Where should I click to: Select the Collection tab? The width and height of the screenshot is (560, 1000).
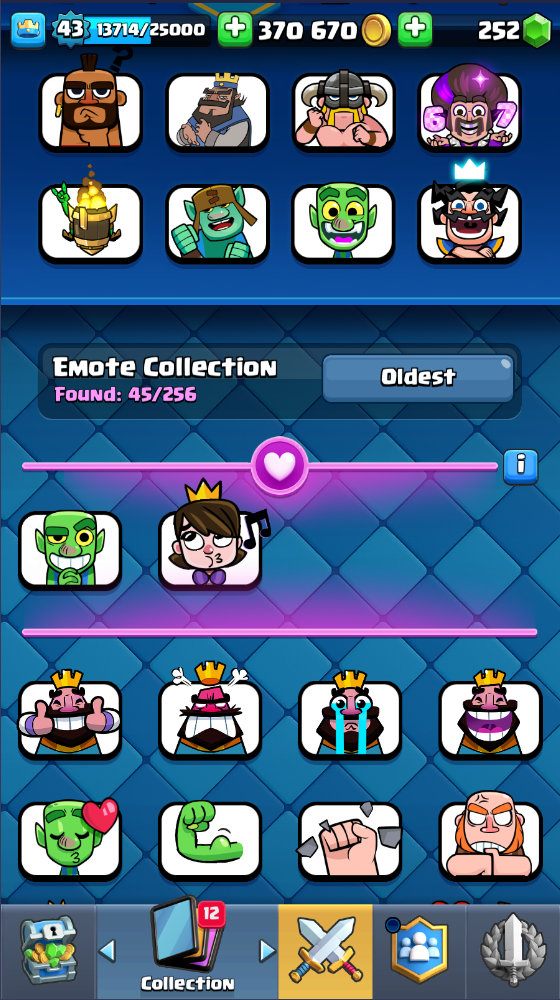[188, 950]
